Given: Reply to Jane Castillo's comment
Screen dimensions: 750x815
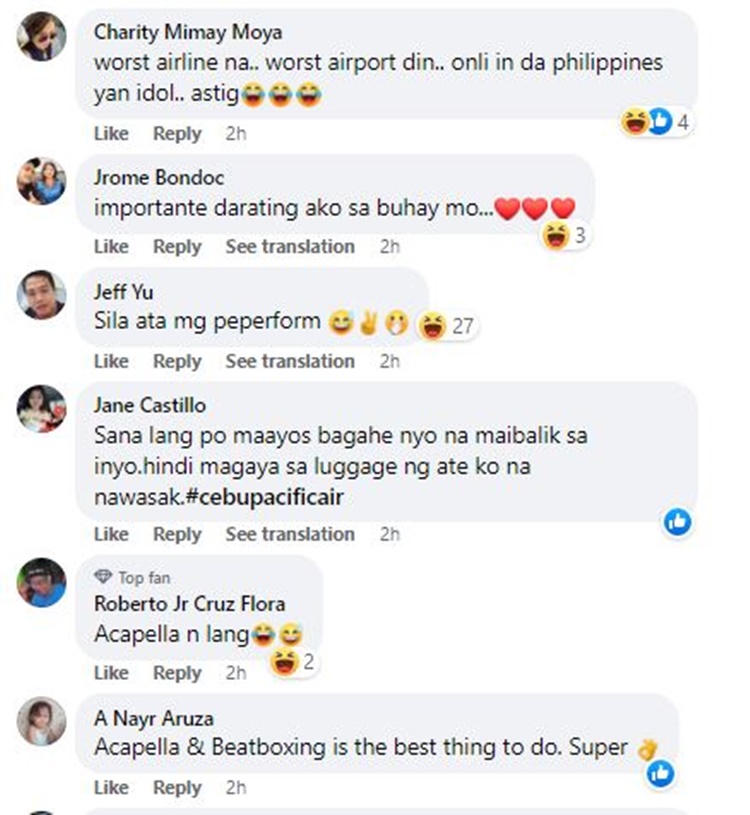Looking at the screenshot, I should (x=177, y=534).
